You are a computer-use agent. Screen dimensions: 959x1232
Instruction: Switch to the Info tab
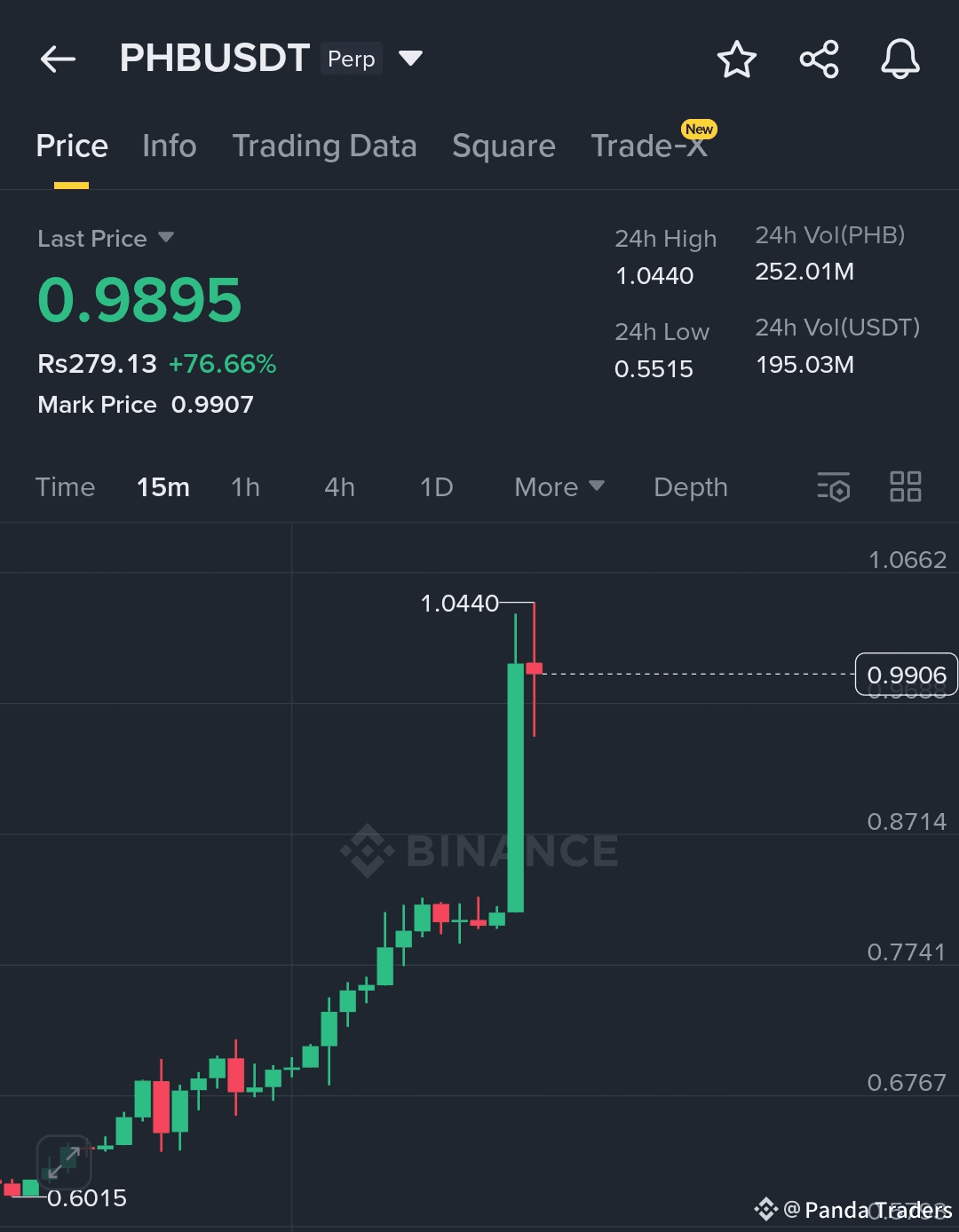coord(169,146)
